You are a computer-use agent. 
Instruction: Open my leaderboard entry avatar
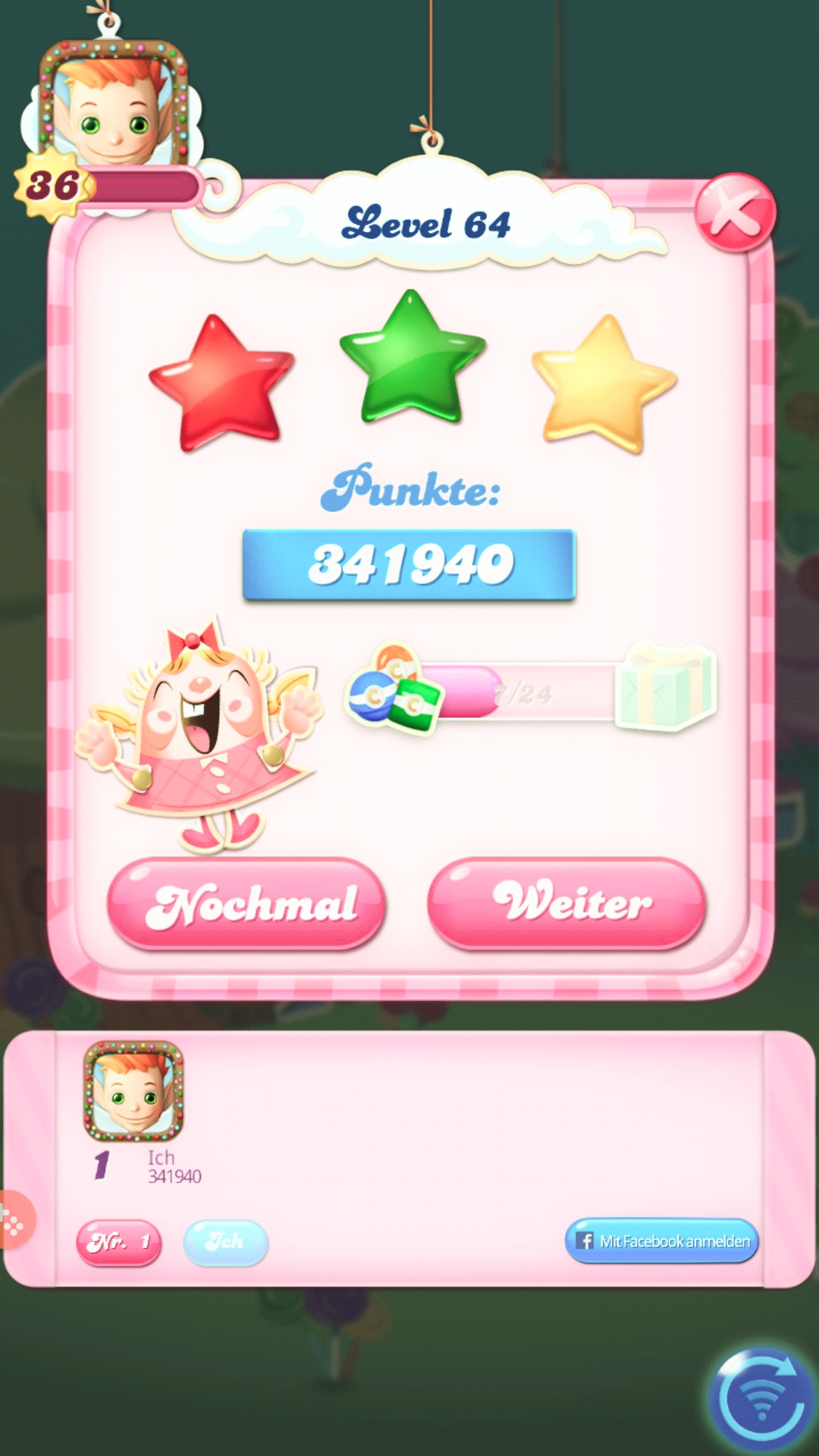click(x=133, y=1091)
